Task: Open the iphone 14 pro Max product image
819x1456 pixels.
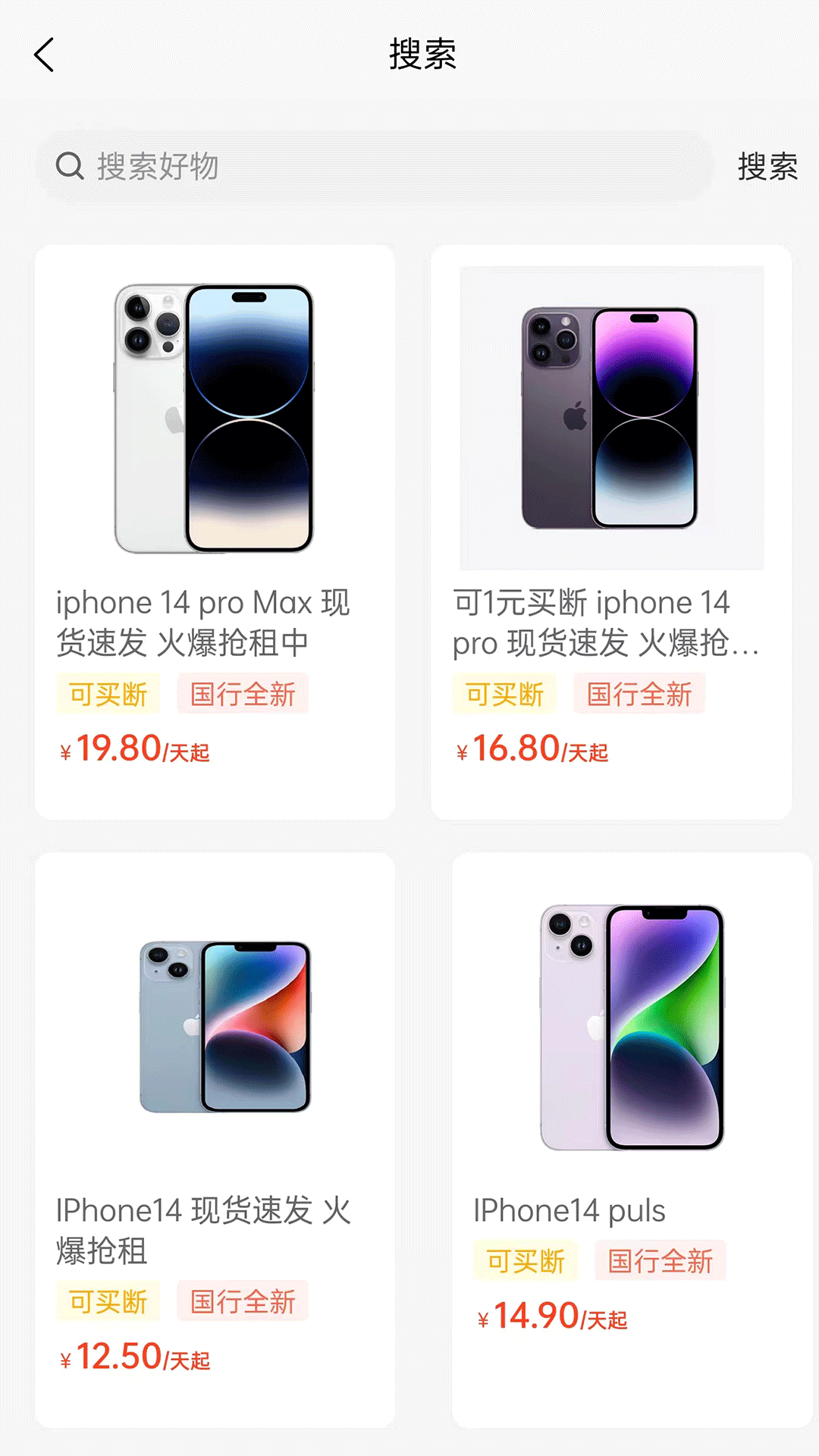Action: (x=212, y=417)
